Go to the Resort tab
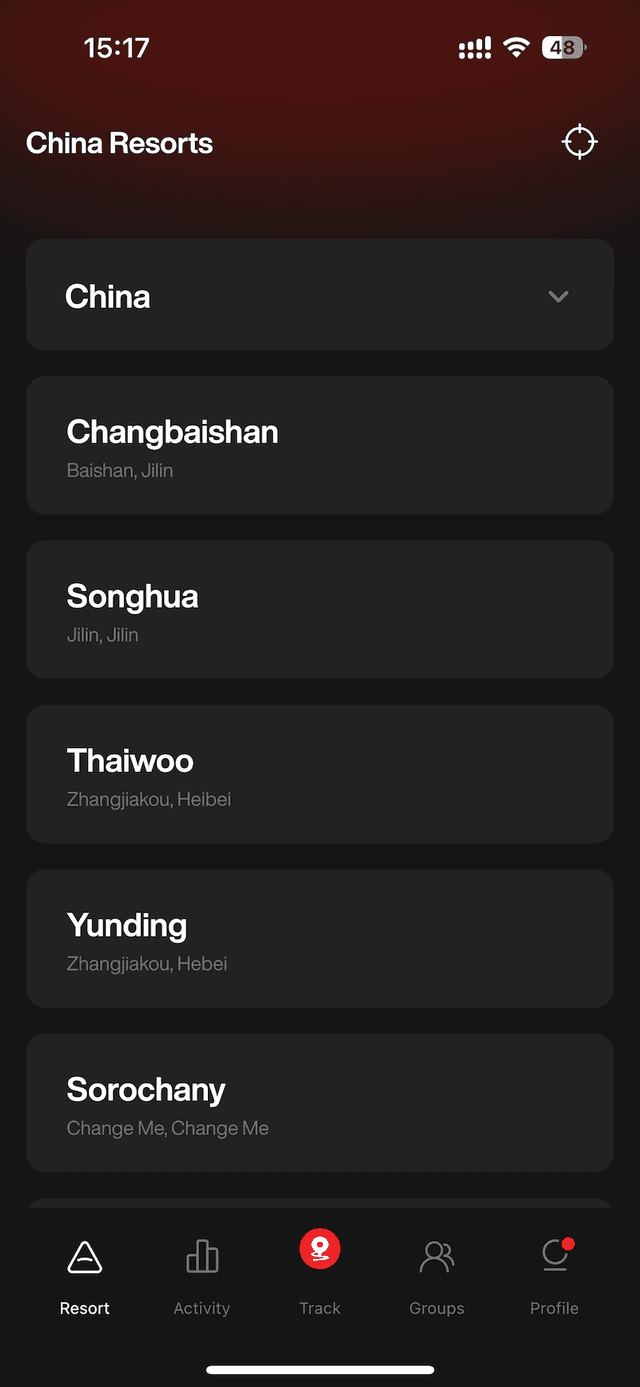The image size is (640, 1387). (85, 1275)
